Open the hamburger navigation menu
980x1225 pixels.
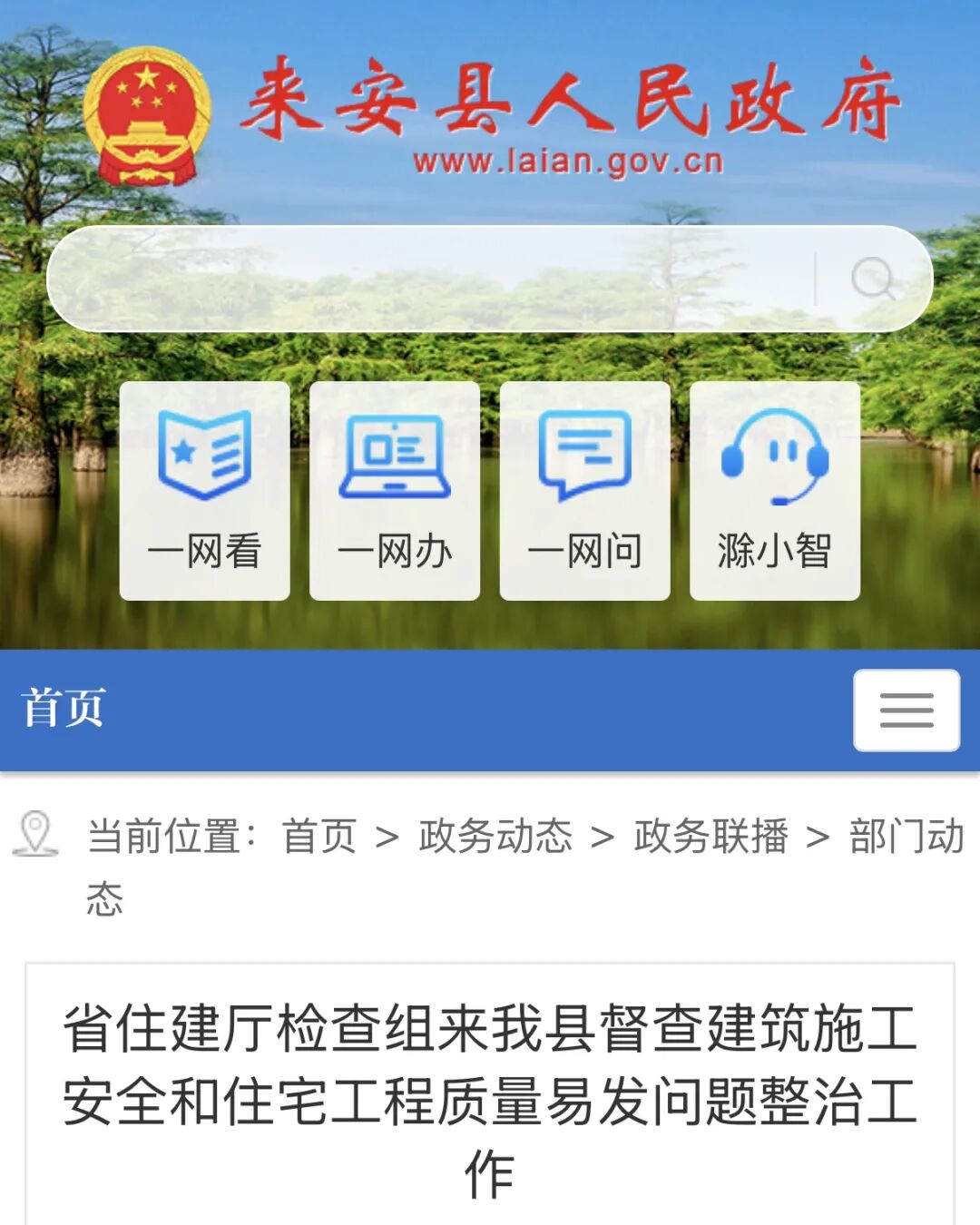coord(906,710)
